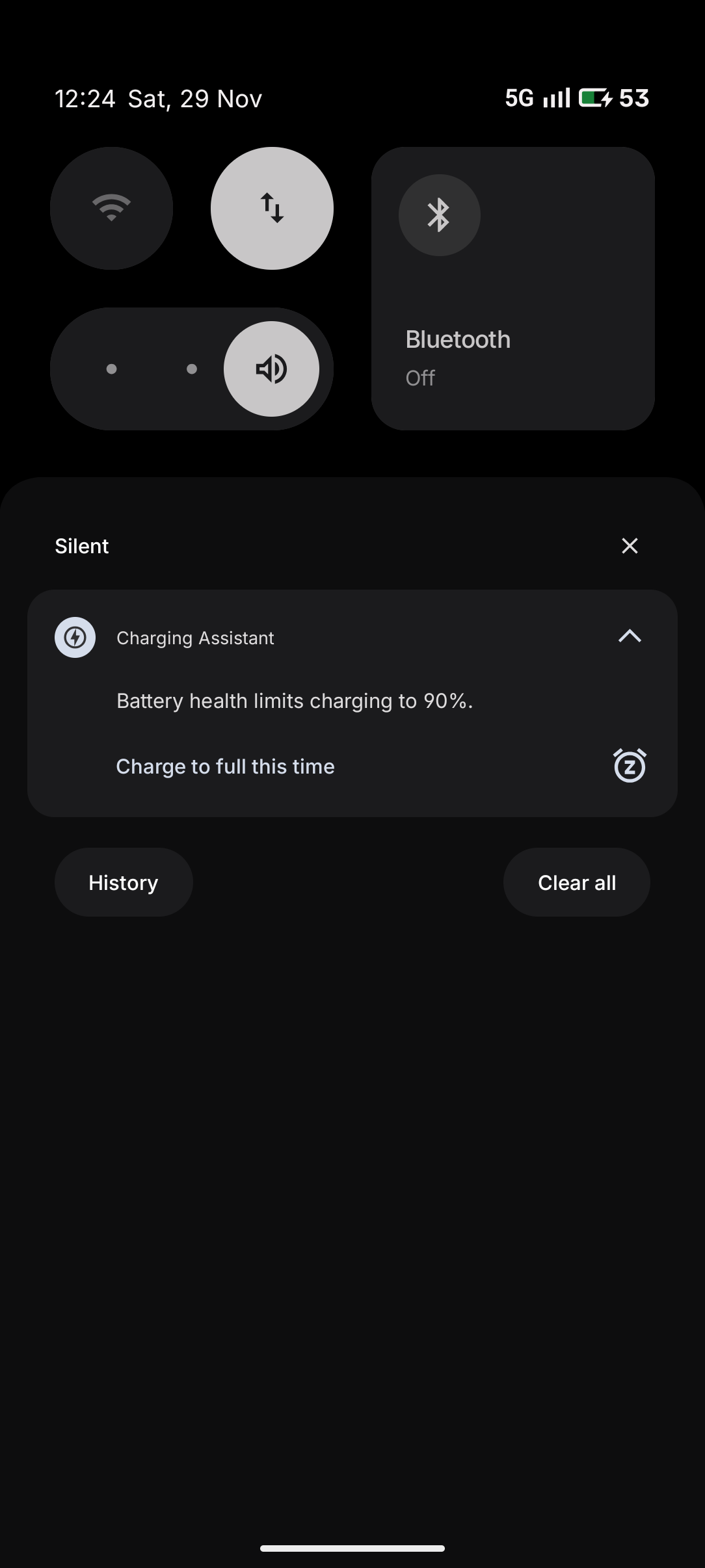Clear all notifications
705x1568 pixels.
576,882
